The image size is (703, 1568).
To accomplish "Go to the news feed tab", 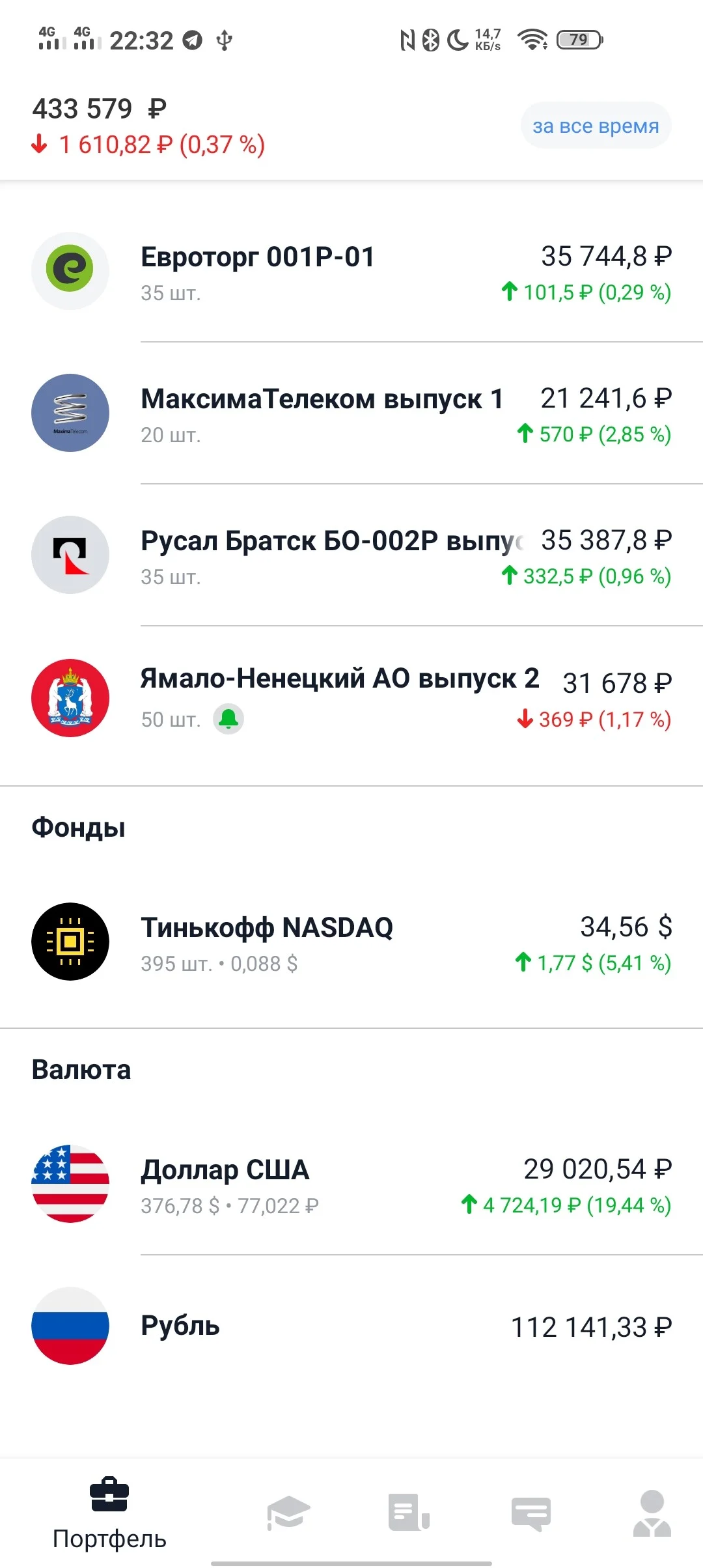I will (409, 1512).
